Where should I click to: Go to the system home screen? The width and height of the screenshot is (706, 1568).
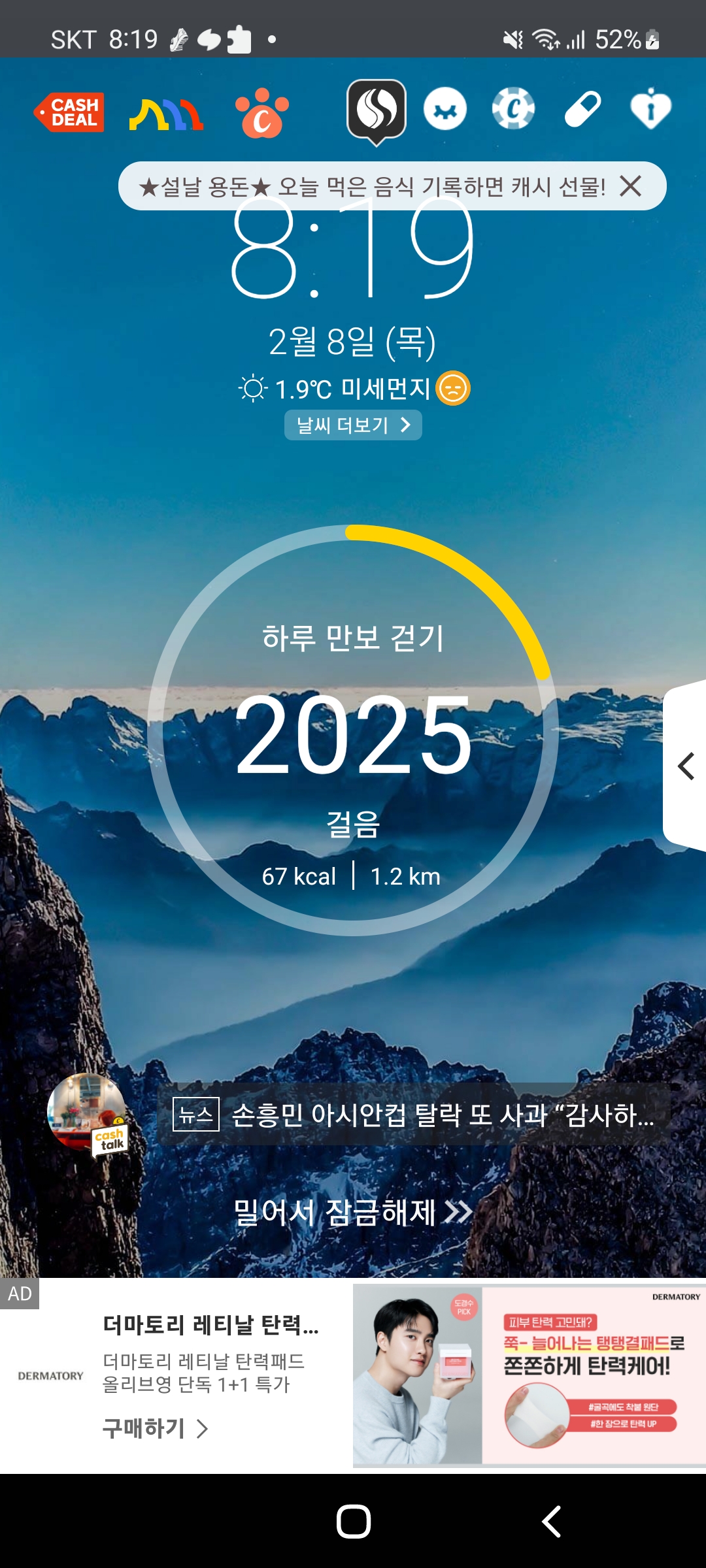click(353, 1522)
